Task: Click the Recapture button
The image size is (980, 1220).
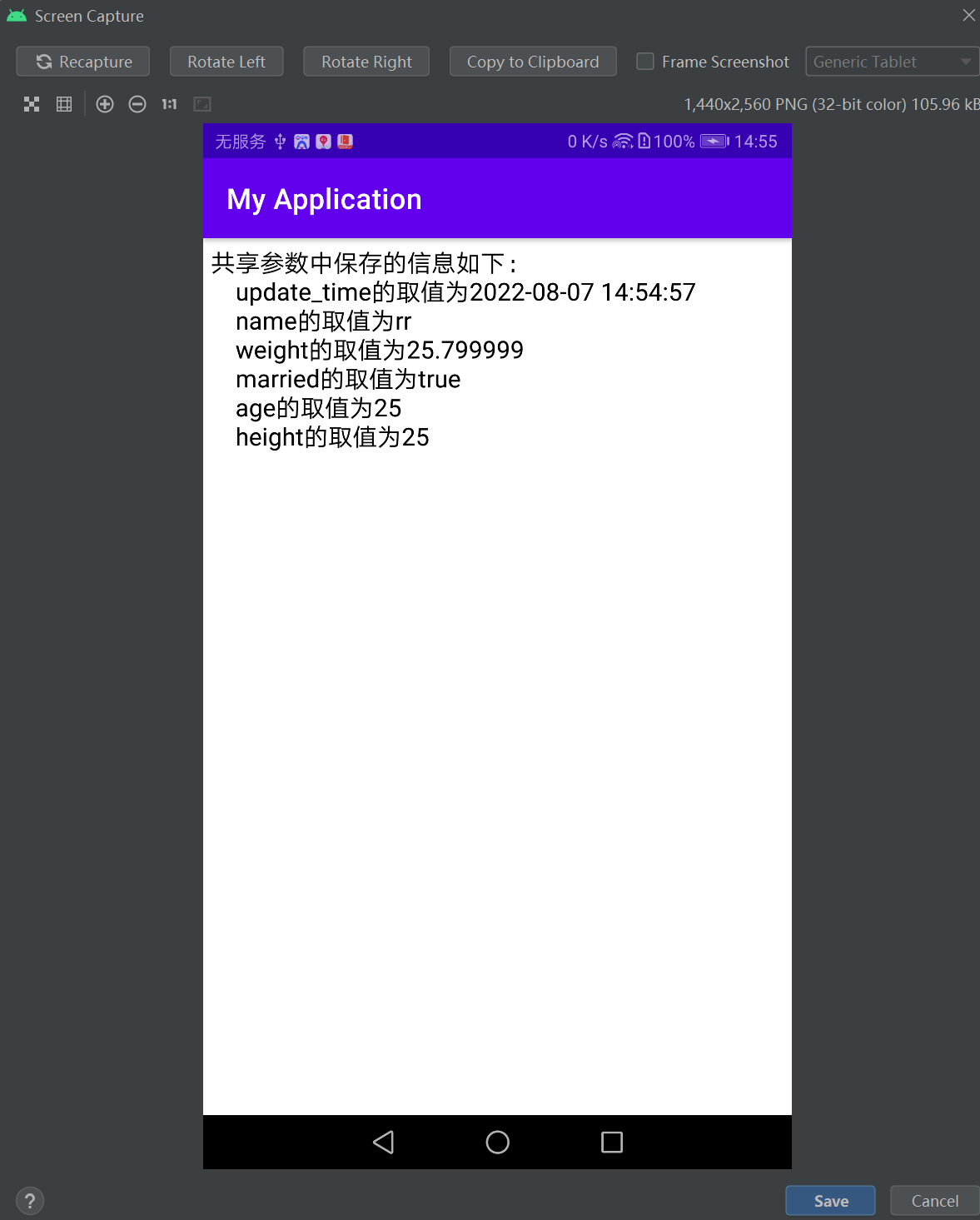Action: (83, 62)
